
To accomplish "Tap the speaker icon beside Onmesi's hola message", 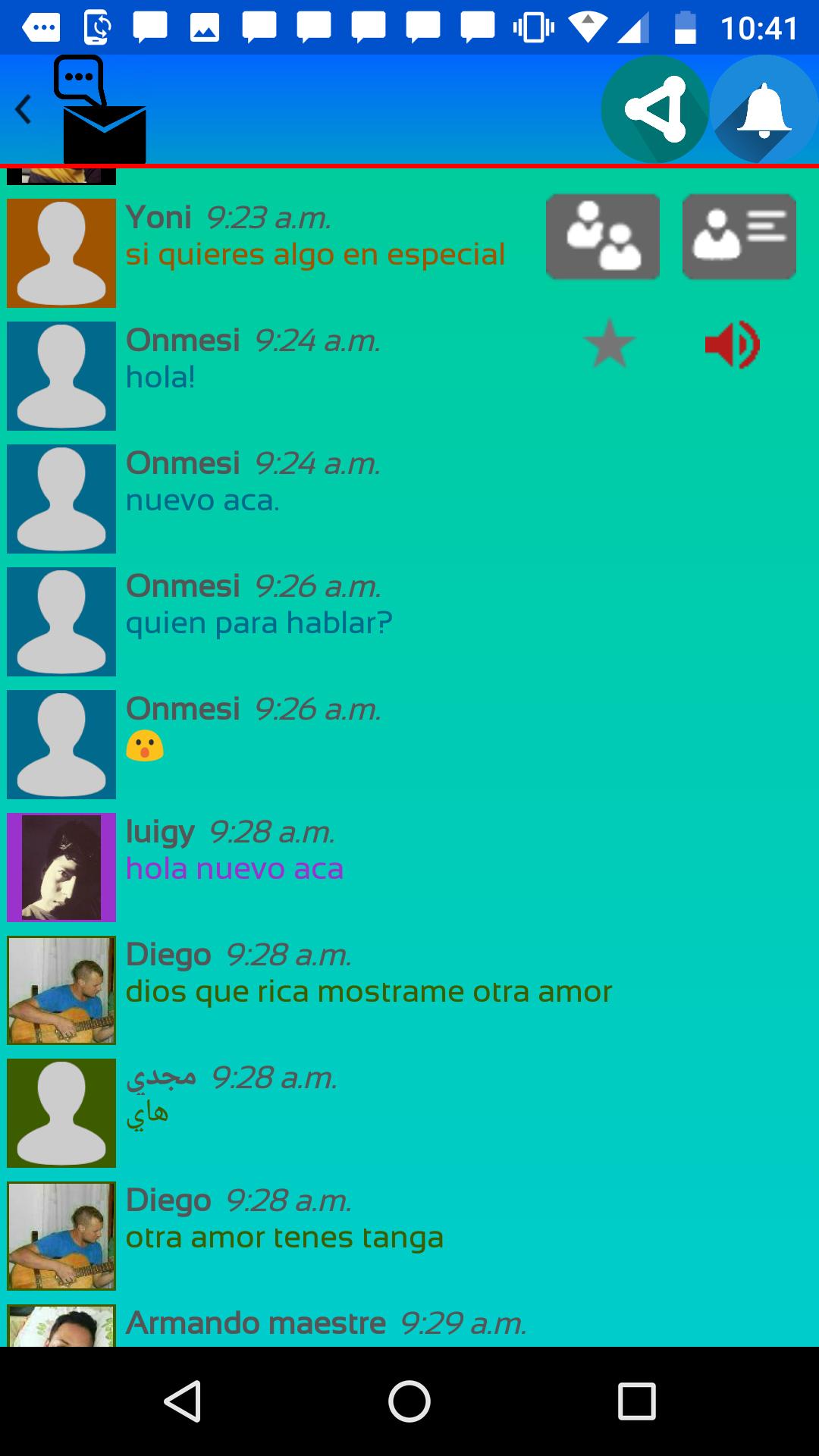I will [x=730, y=344].
